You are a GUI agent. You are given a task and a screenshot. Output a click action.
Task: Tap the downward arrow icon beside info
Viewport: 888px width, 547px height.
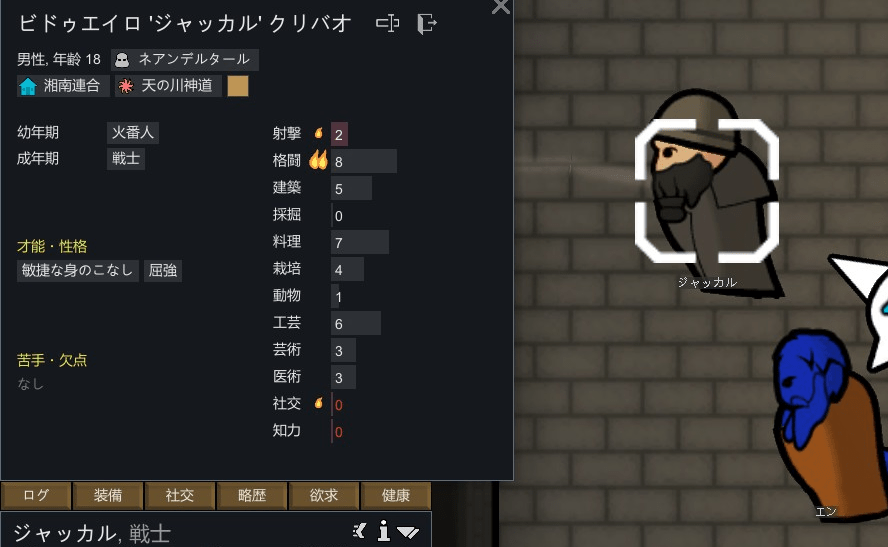click(408, 531)
